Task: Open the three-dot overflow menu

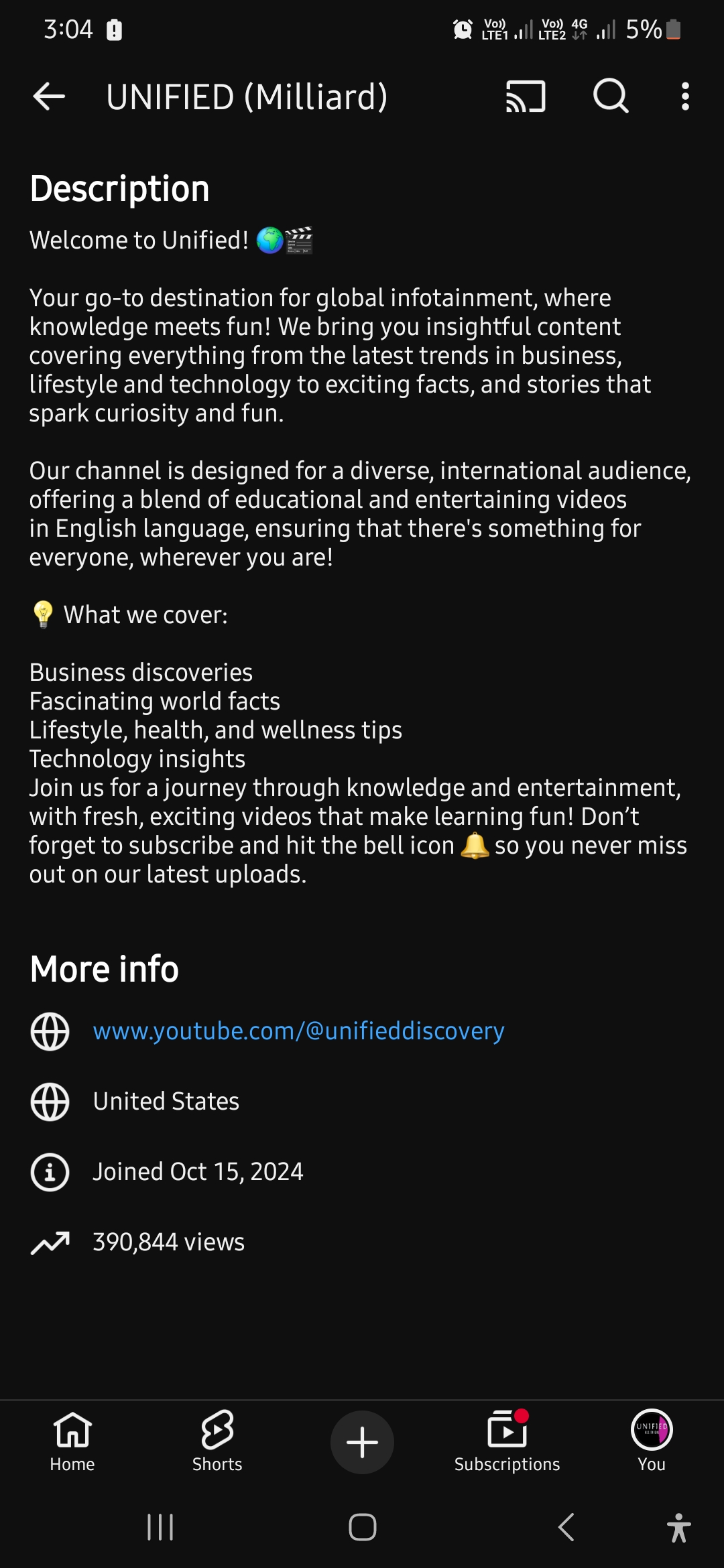Action: pos(684,97)
